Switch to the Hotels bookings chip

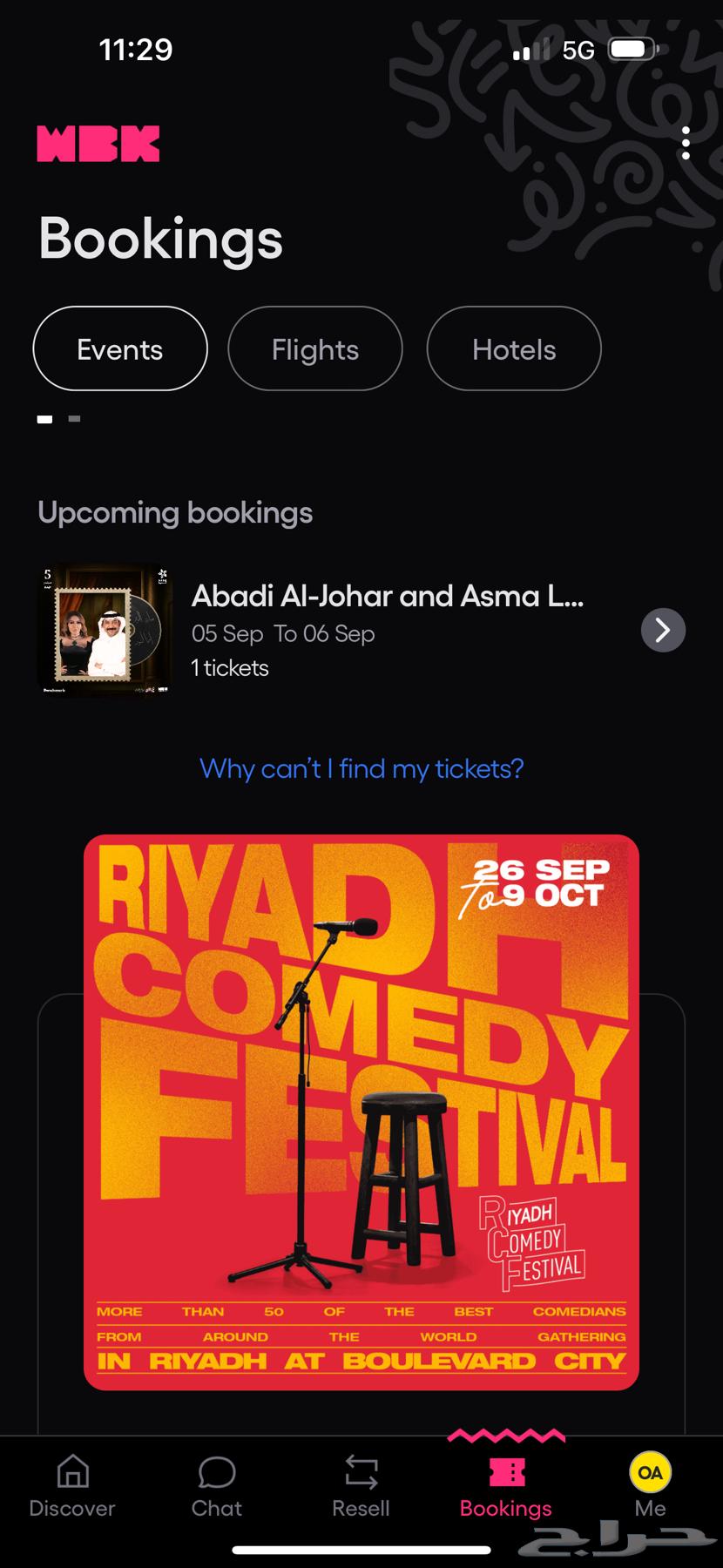click(514, 349)
